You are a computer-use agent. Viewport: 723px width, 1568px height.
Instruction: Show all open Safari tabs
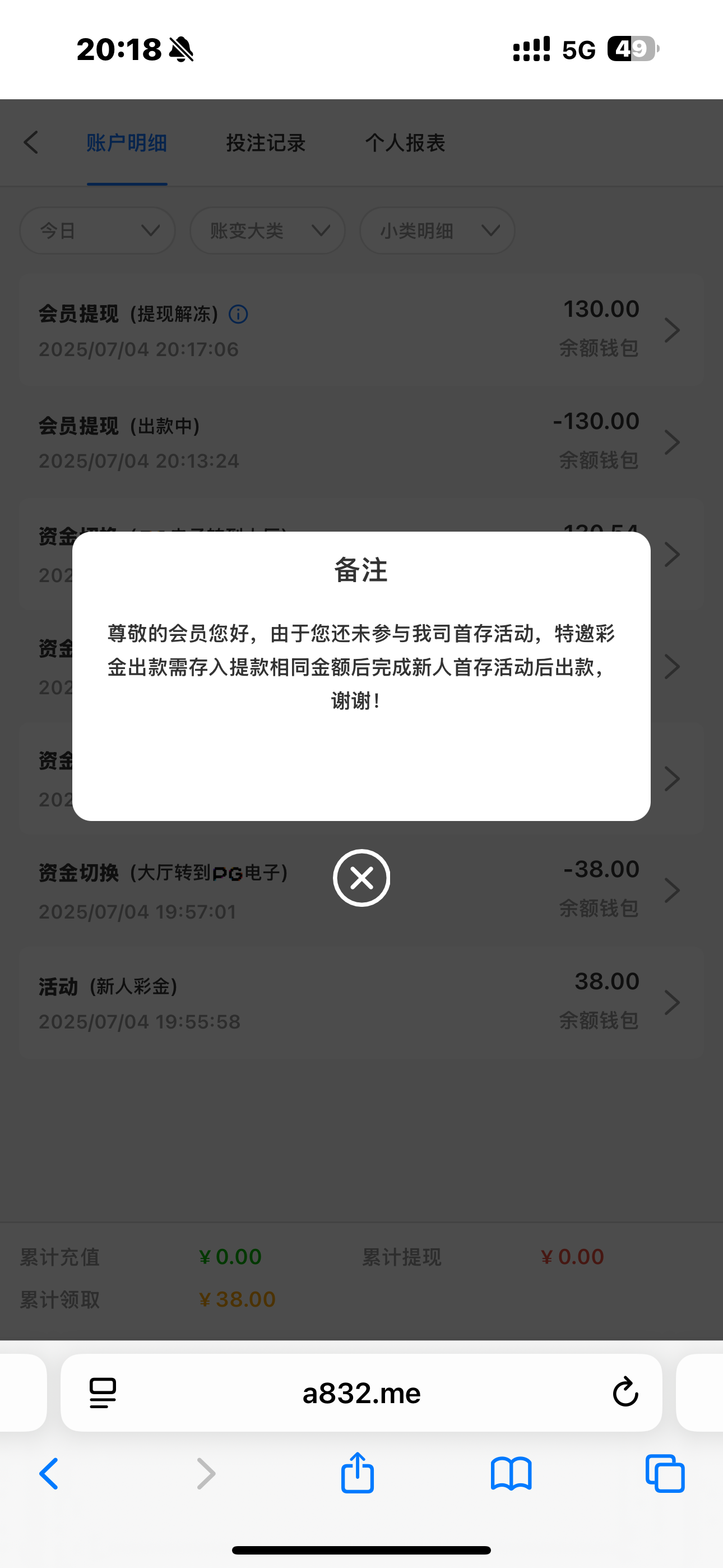pyautogui.click(x=665, y=1474)
